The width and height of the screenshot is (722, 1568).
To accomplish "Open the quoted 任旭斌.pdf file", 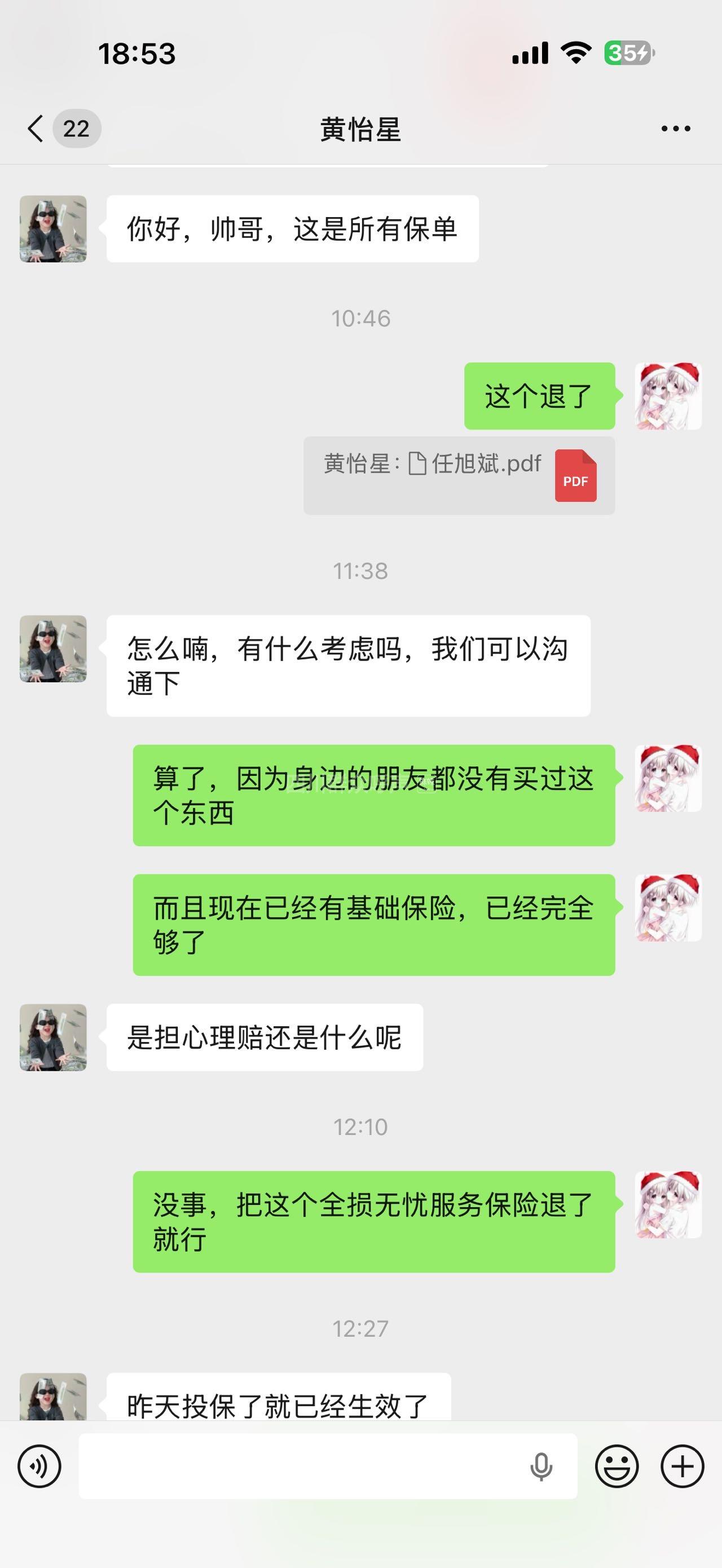I will pyautogui.click(x=459, y=475).
